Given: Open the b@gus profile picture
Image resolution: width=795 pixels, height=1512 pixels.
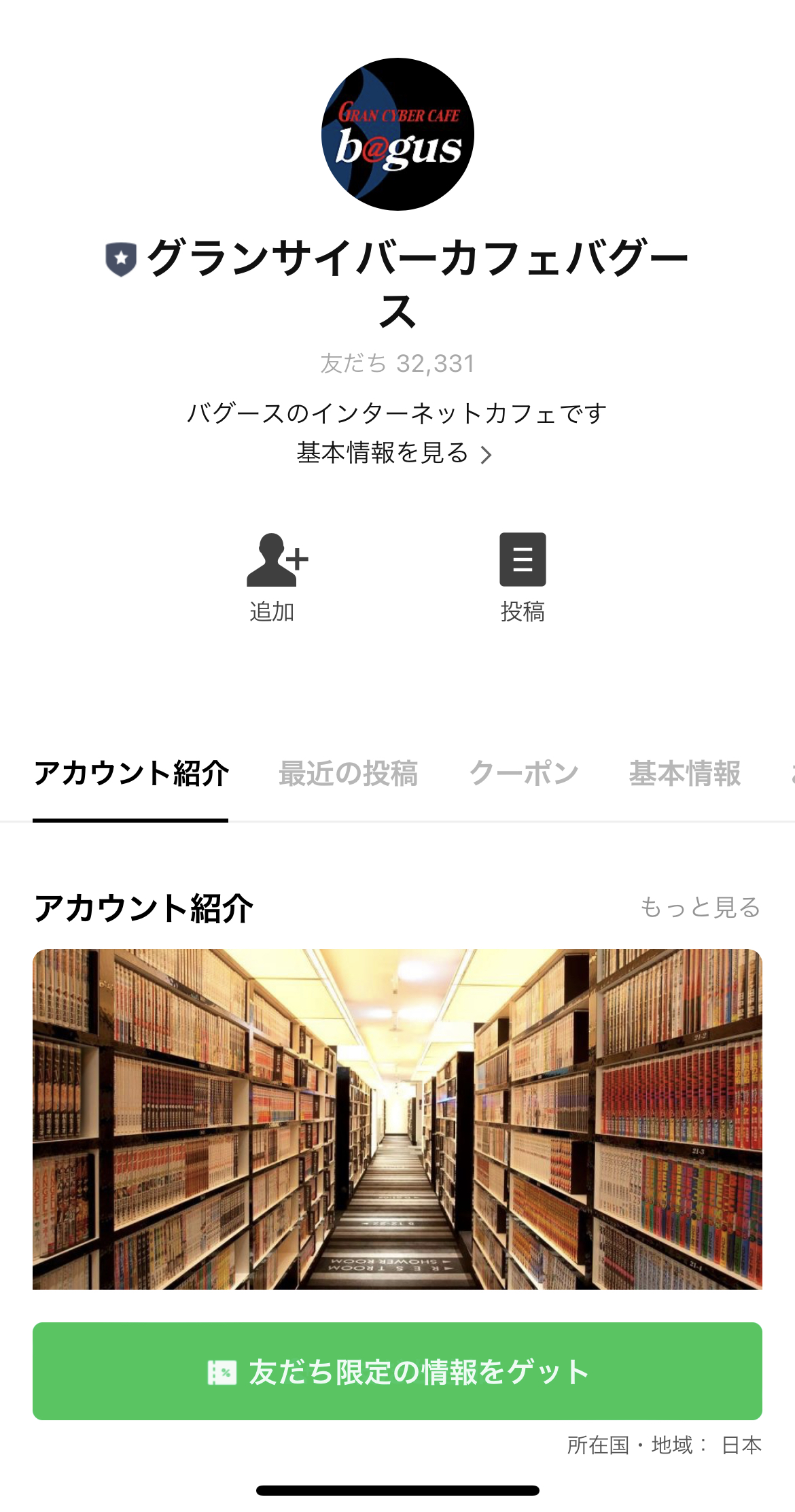Looking at the screenshot, I should [397, 133].
